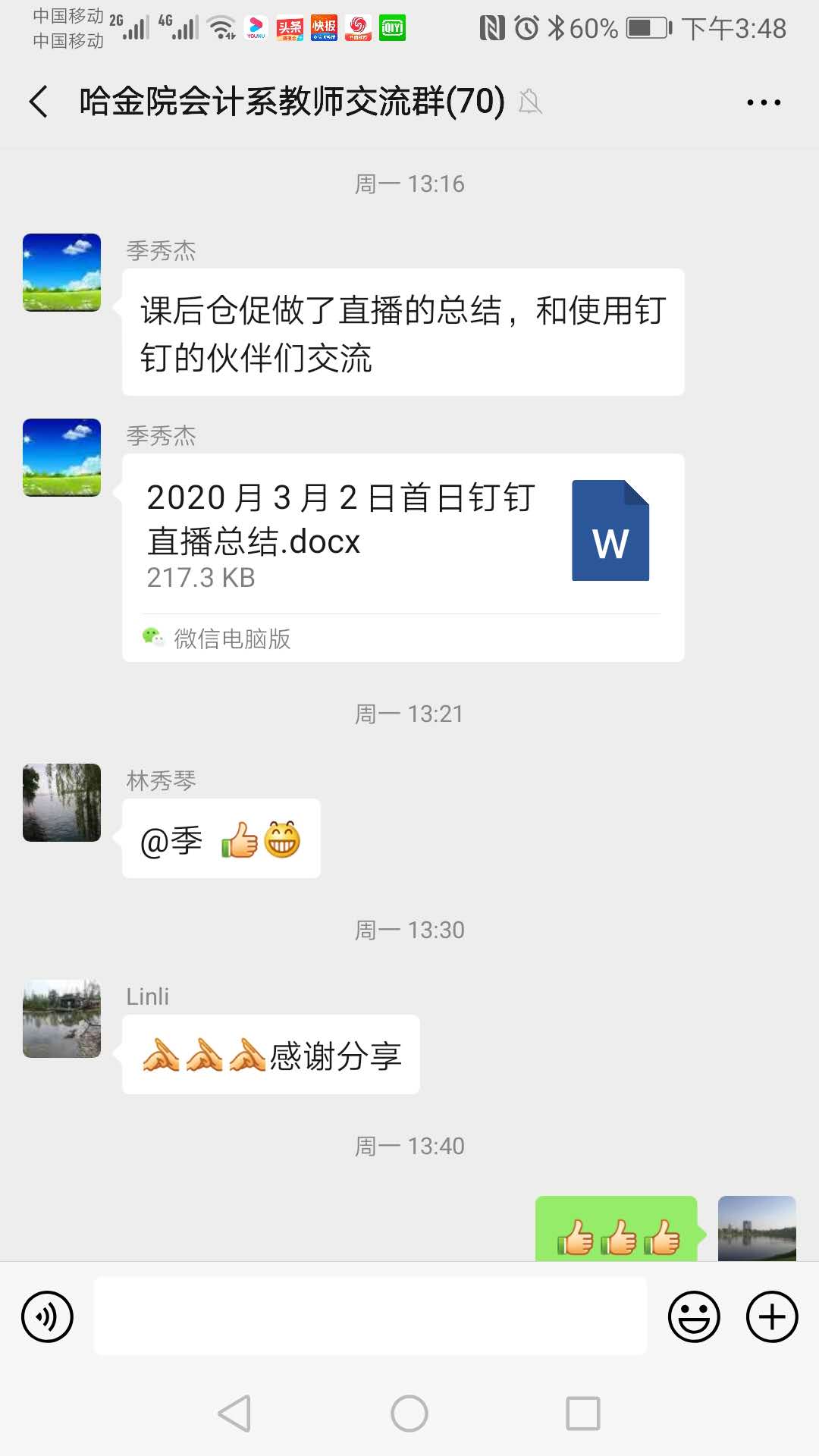This screenshot has height=1456, width=819.
Task: Open the chat options three-dot menu
Action: coord(763,102)
